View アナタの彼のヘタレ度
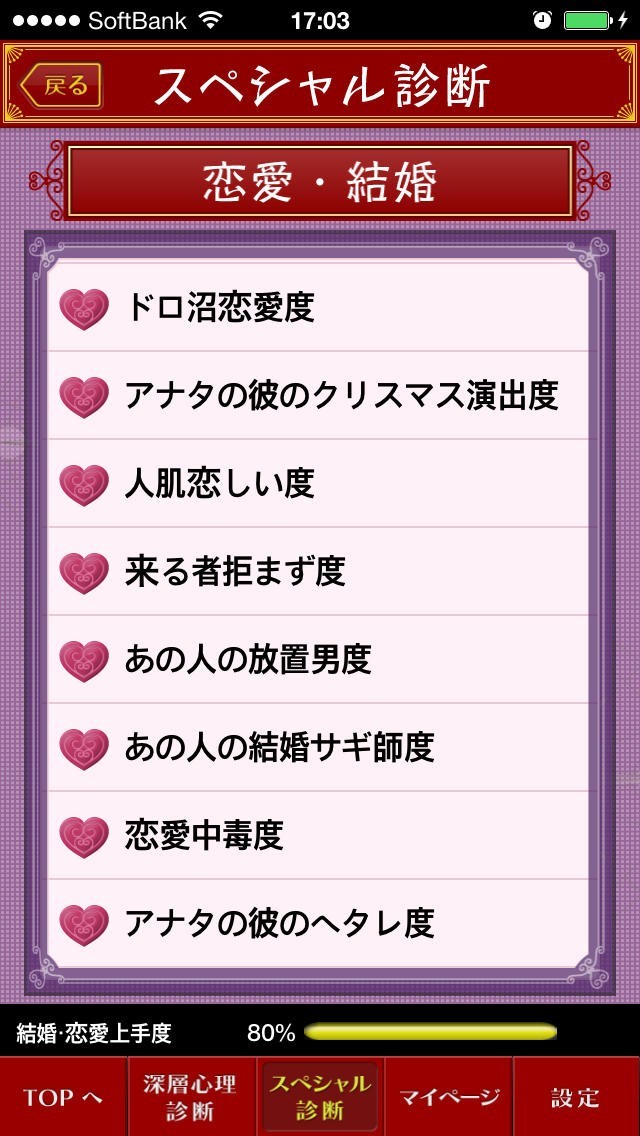 [318, 923]
